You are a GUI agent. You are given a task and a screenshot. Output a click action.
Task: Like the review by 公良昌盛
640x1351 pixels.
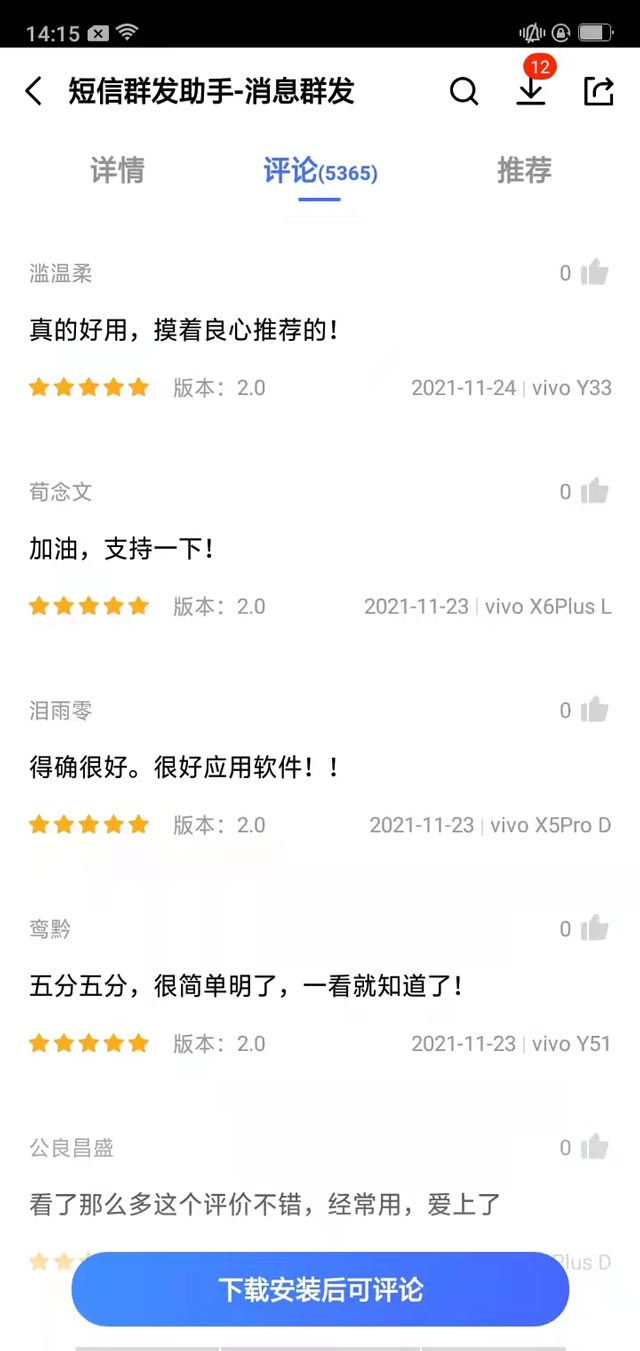click(x=594, y=1147)
